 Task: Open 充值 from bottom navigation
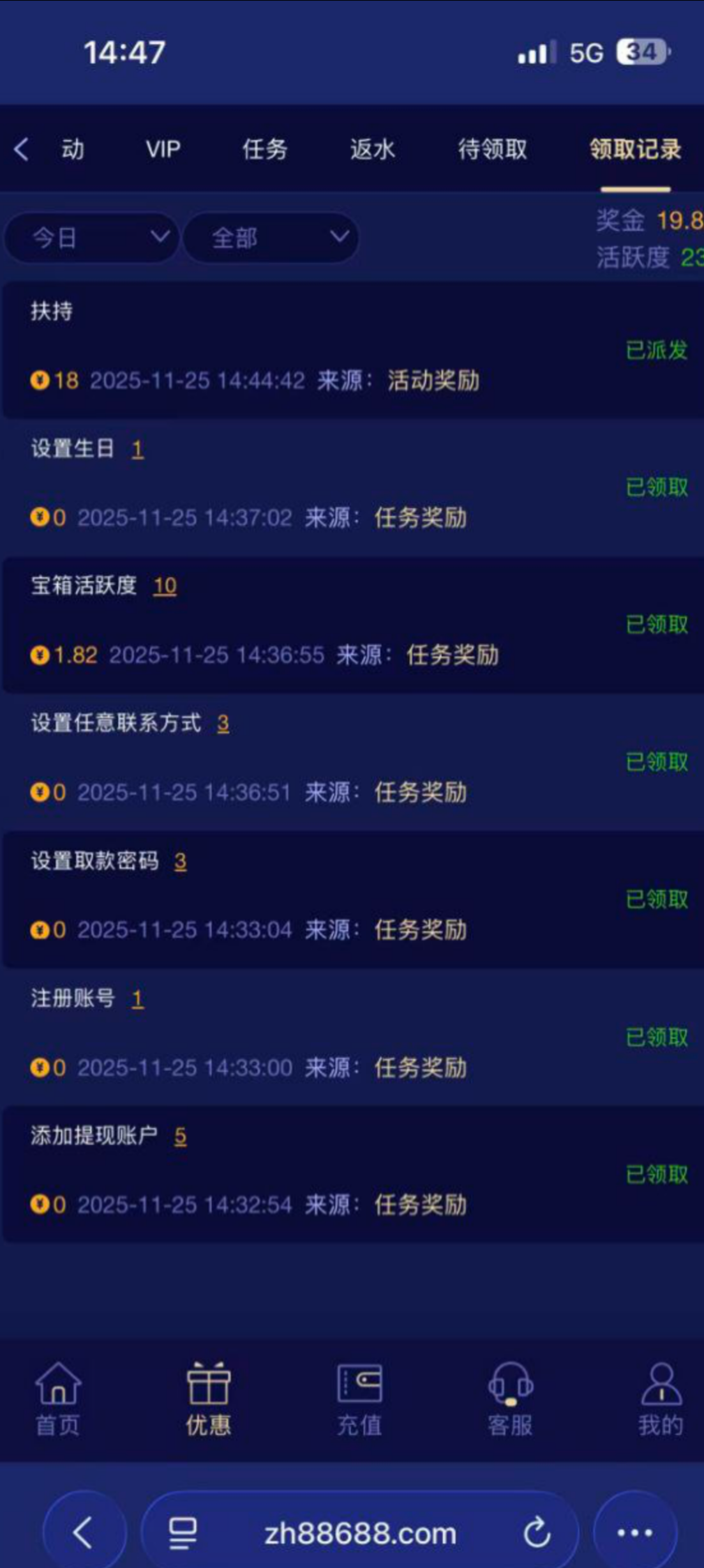[359, 1399]
